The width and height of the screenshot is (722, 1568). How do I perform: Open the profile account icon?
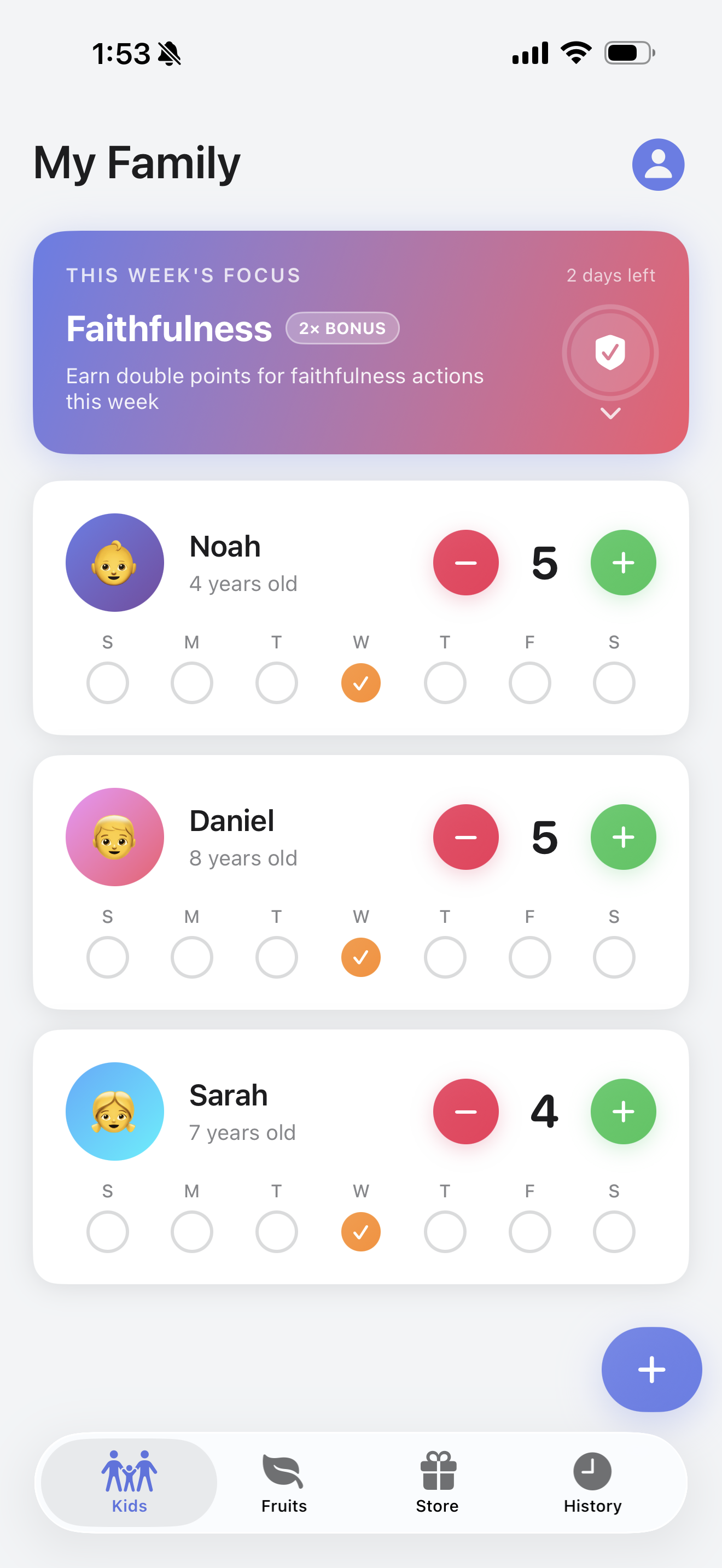[657, 165]
